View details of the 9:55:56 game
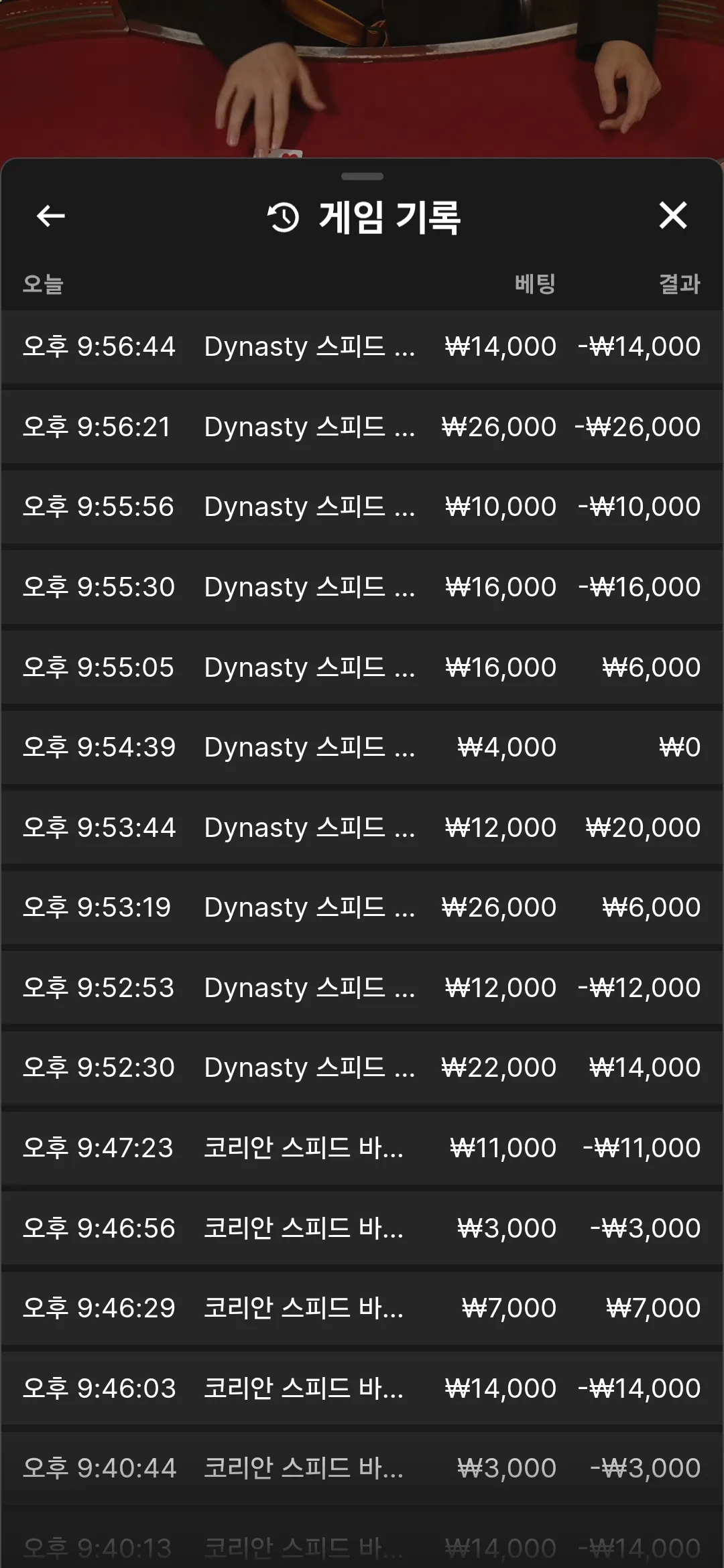The height and width of the screenshot is (1568, 724). [362, 507]
